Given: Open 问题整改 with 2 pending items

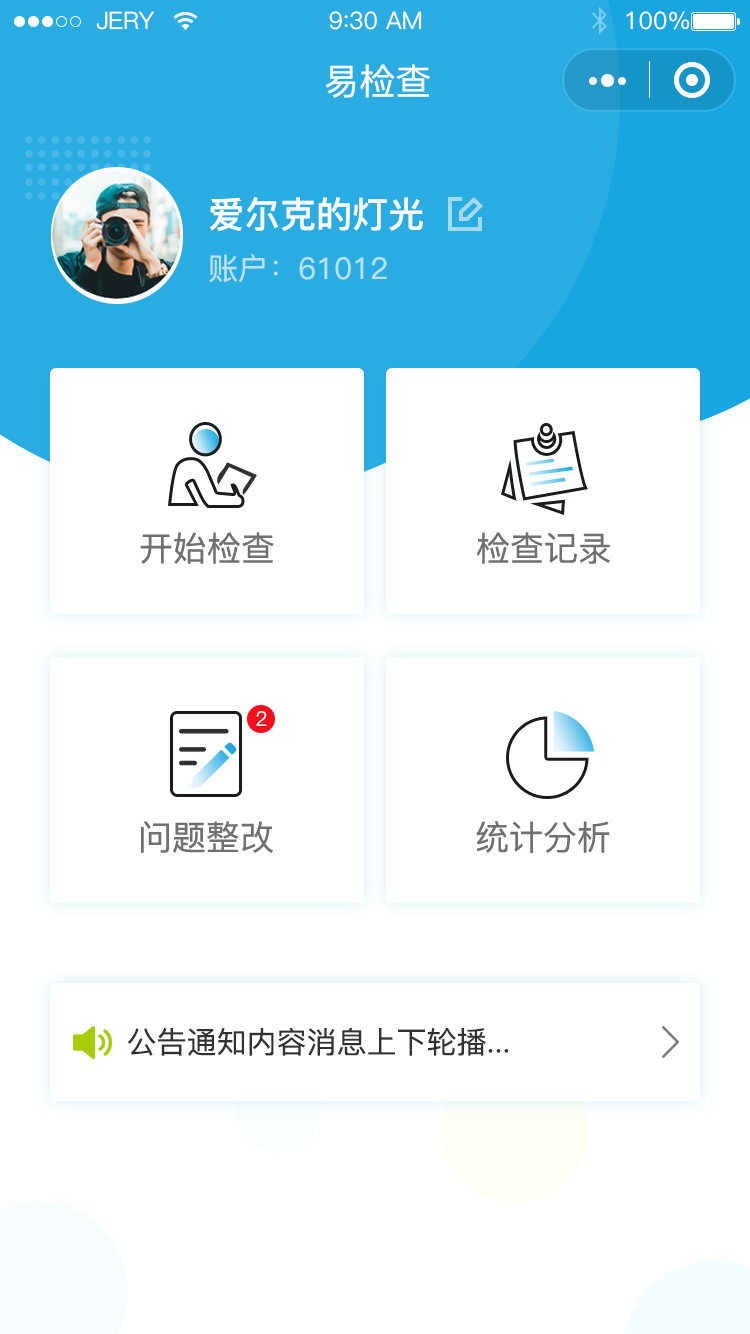Looking at the screenshot, I should click(207, 780).
